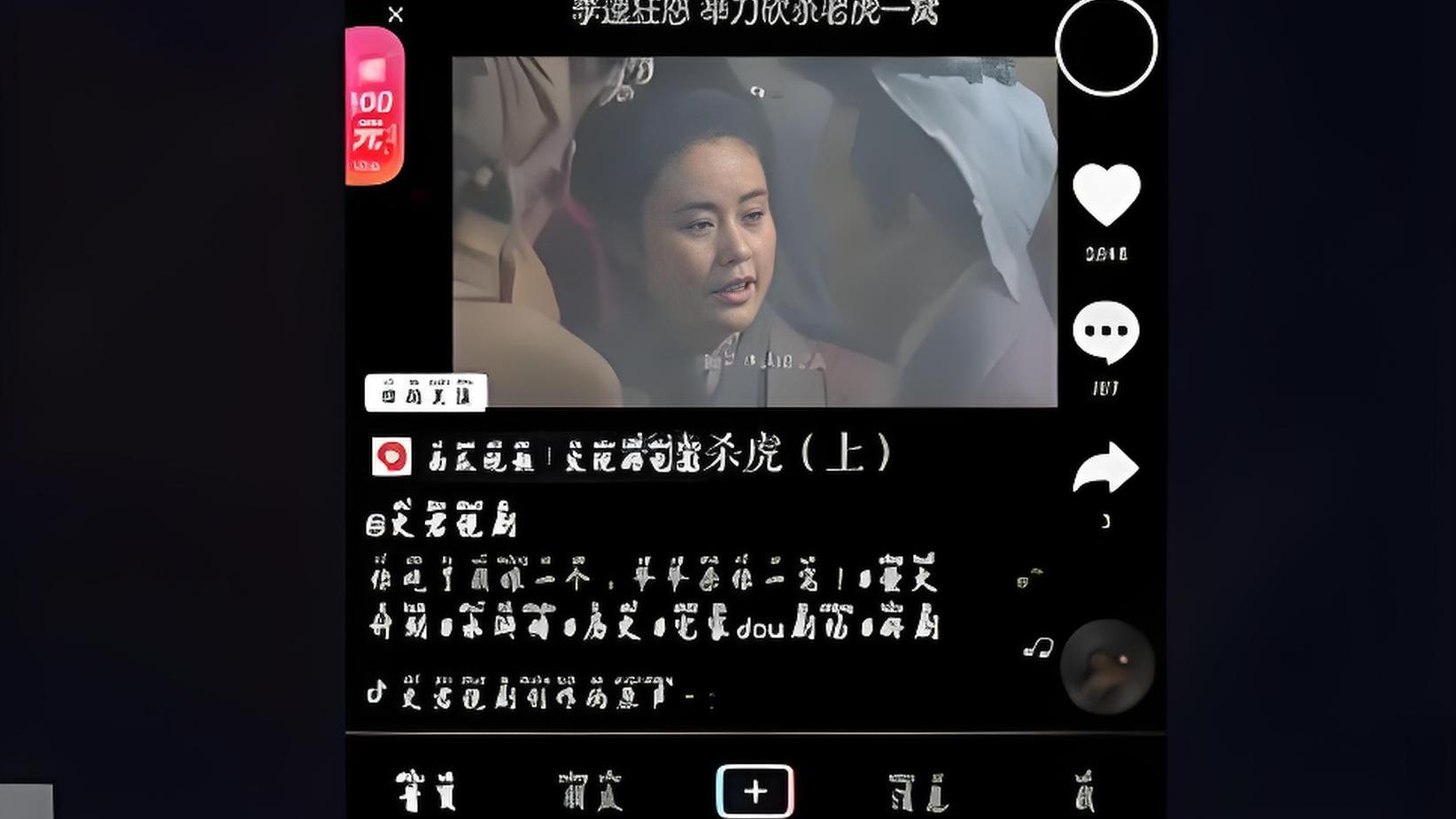
Task: Switch to the home tab in the bottom bar
Action: 426,791
